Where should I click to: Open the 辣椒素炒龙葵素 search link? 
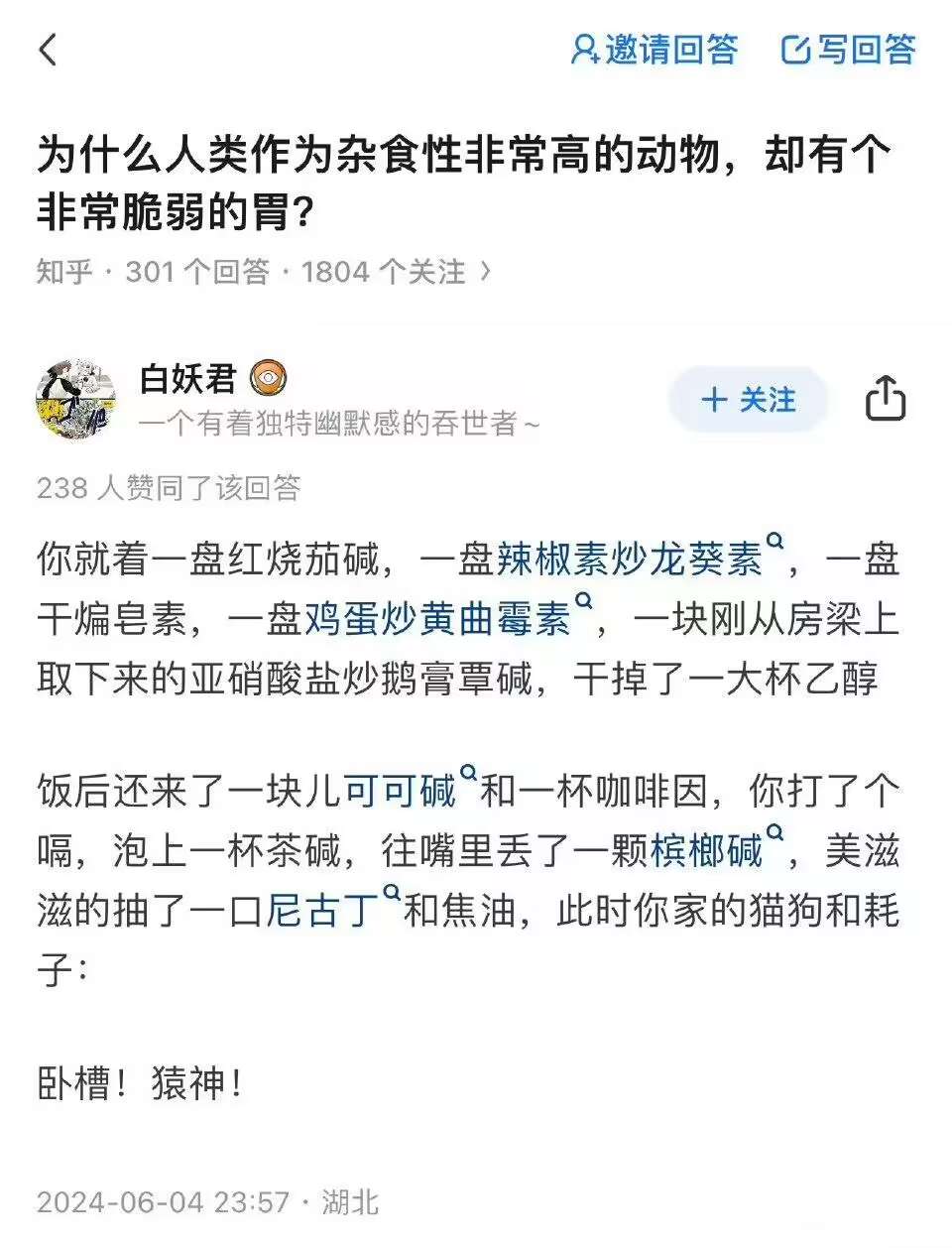tap(630, 560)
